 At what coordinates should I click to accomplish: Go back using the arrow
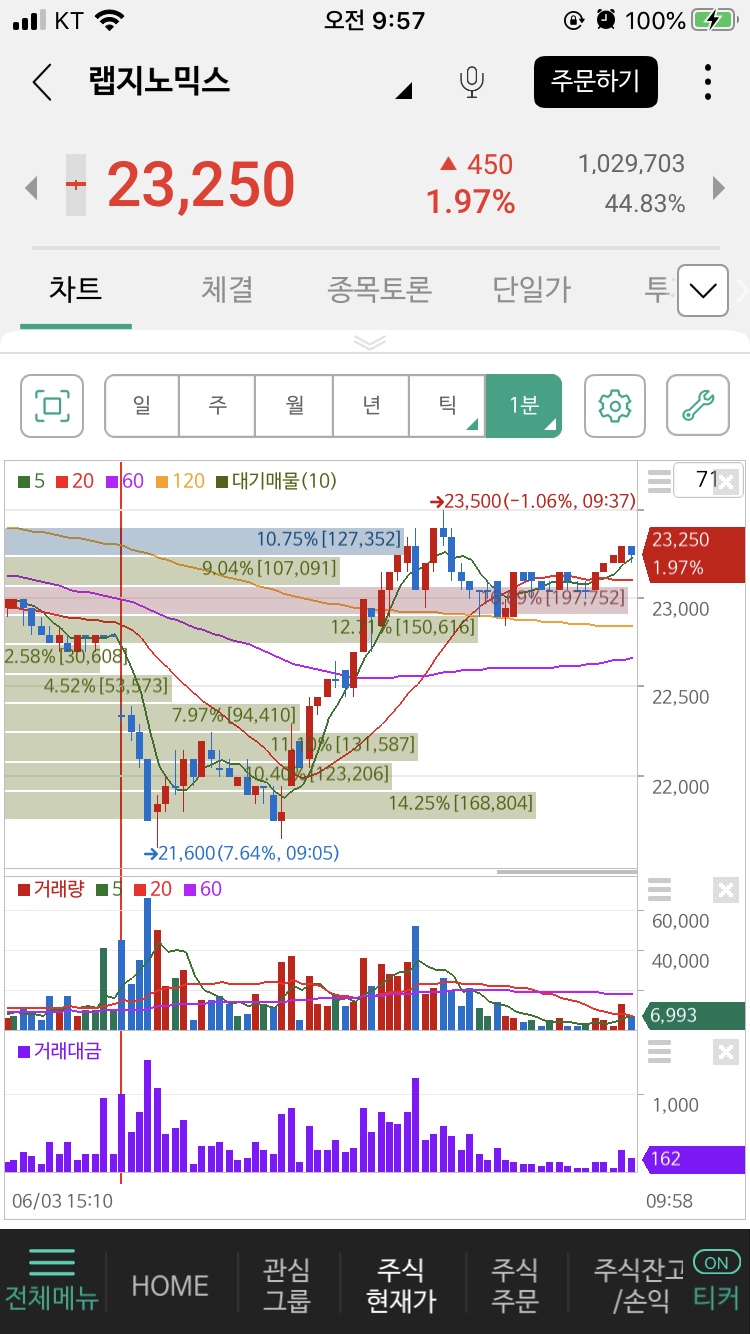click(42, 82)
